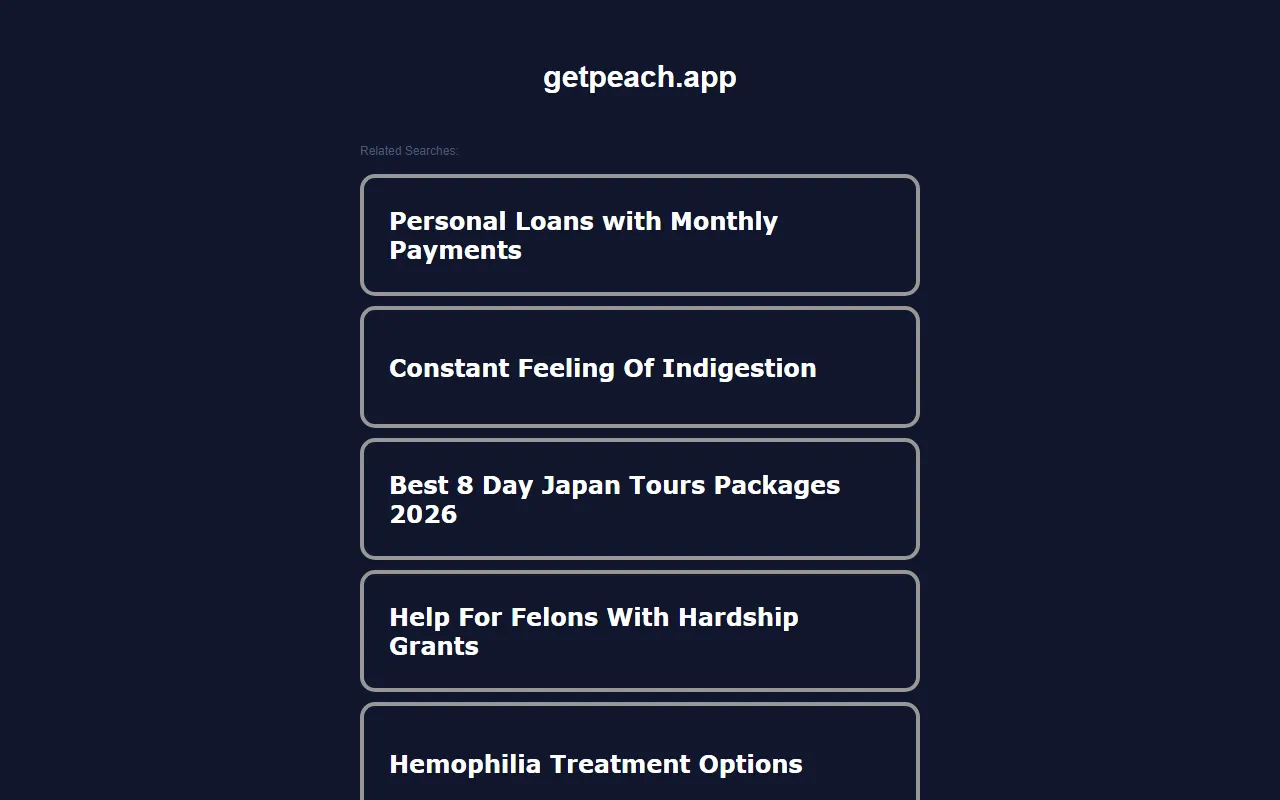Select Constant Feeling Of Indigestion search
The image size is (1280, 800).
pyautogui.click(x=639, y=367)
